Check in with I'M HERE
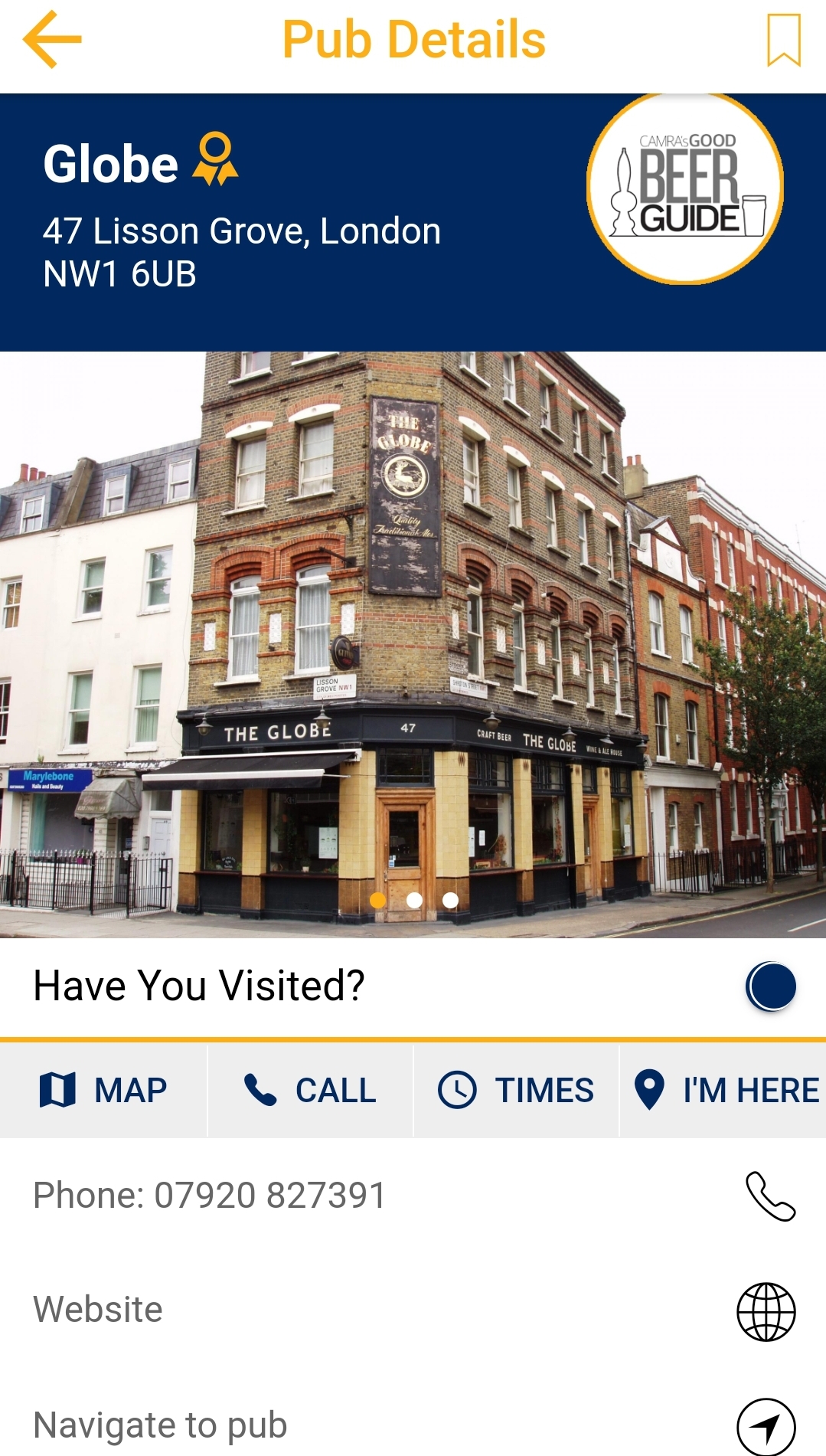 (x=724, y=1090)
